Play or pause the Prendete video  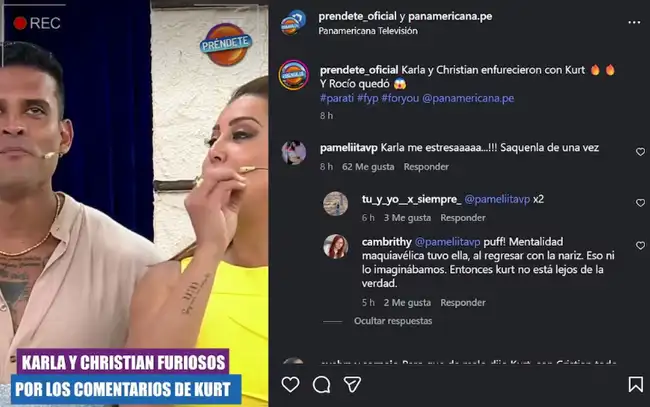coord(134,200)
